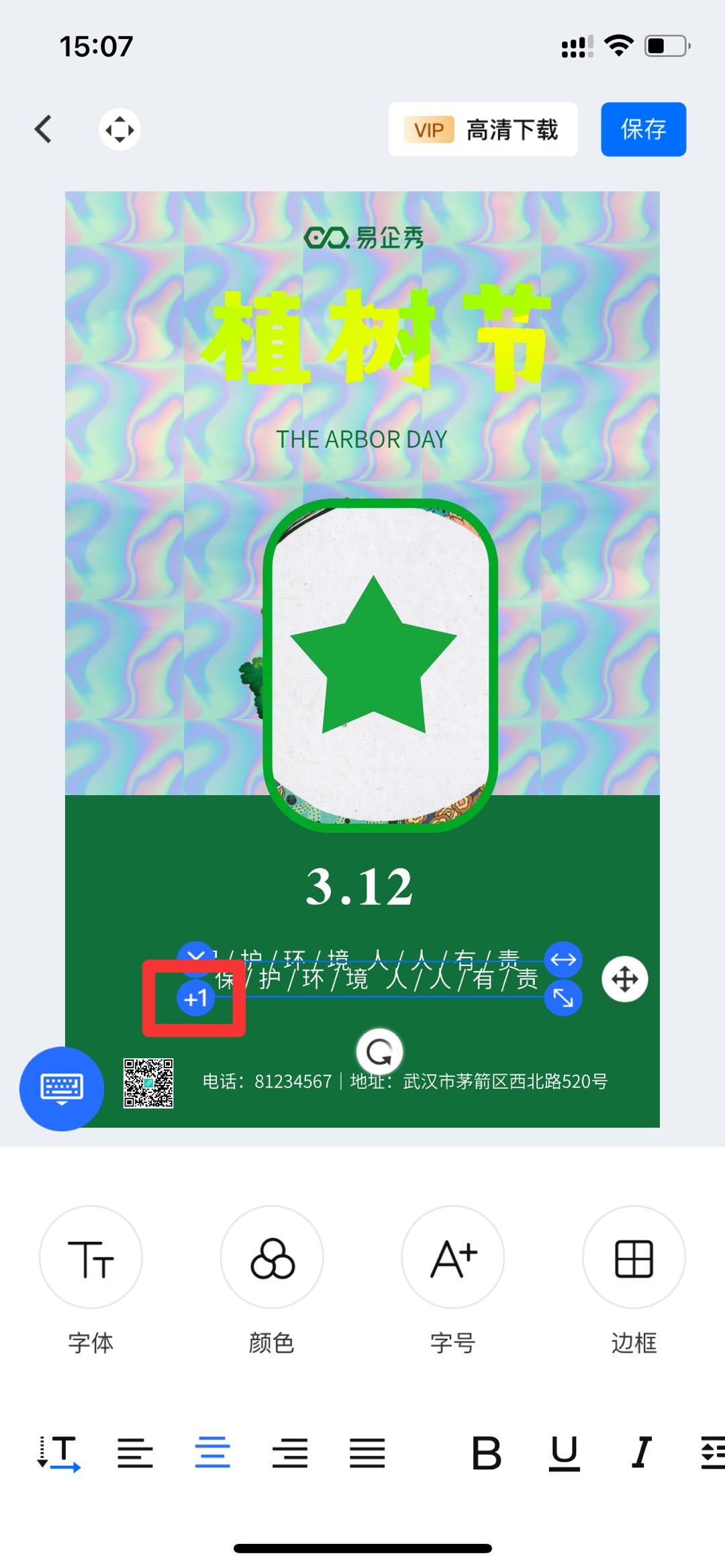Image resolution: width=725 pixels, height=1568 pixels.
Task: Delete the selected text box with X handle
Action: pyautogui.click(x=195, y=957)
